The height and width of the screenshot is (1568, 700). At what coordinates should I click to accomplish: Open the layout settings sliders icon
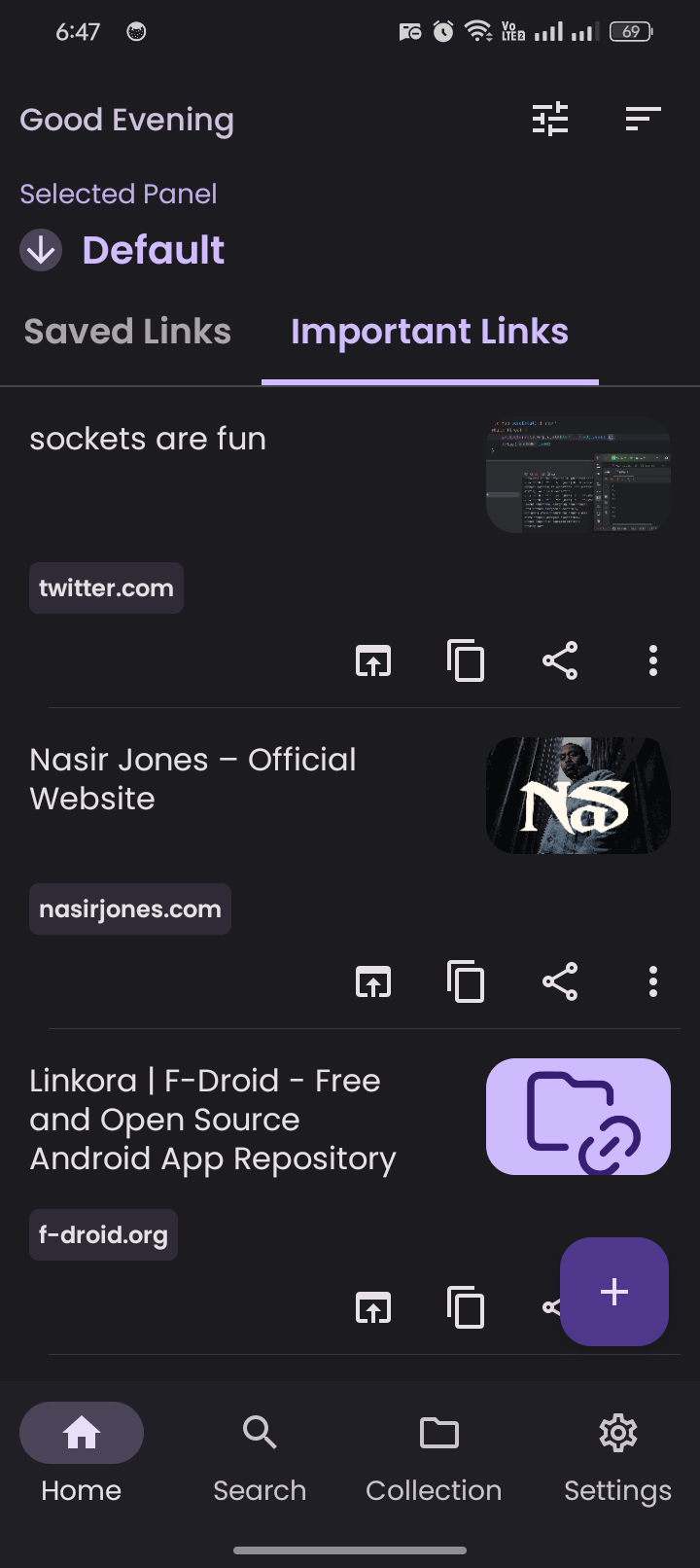click(x=550, y=120)
